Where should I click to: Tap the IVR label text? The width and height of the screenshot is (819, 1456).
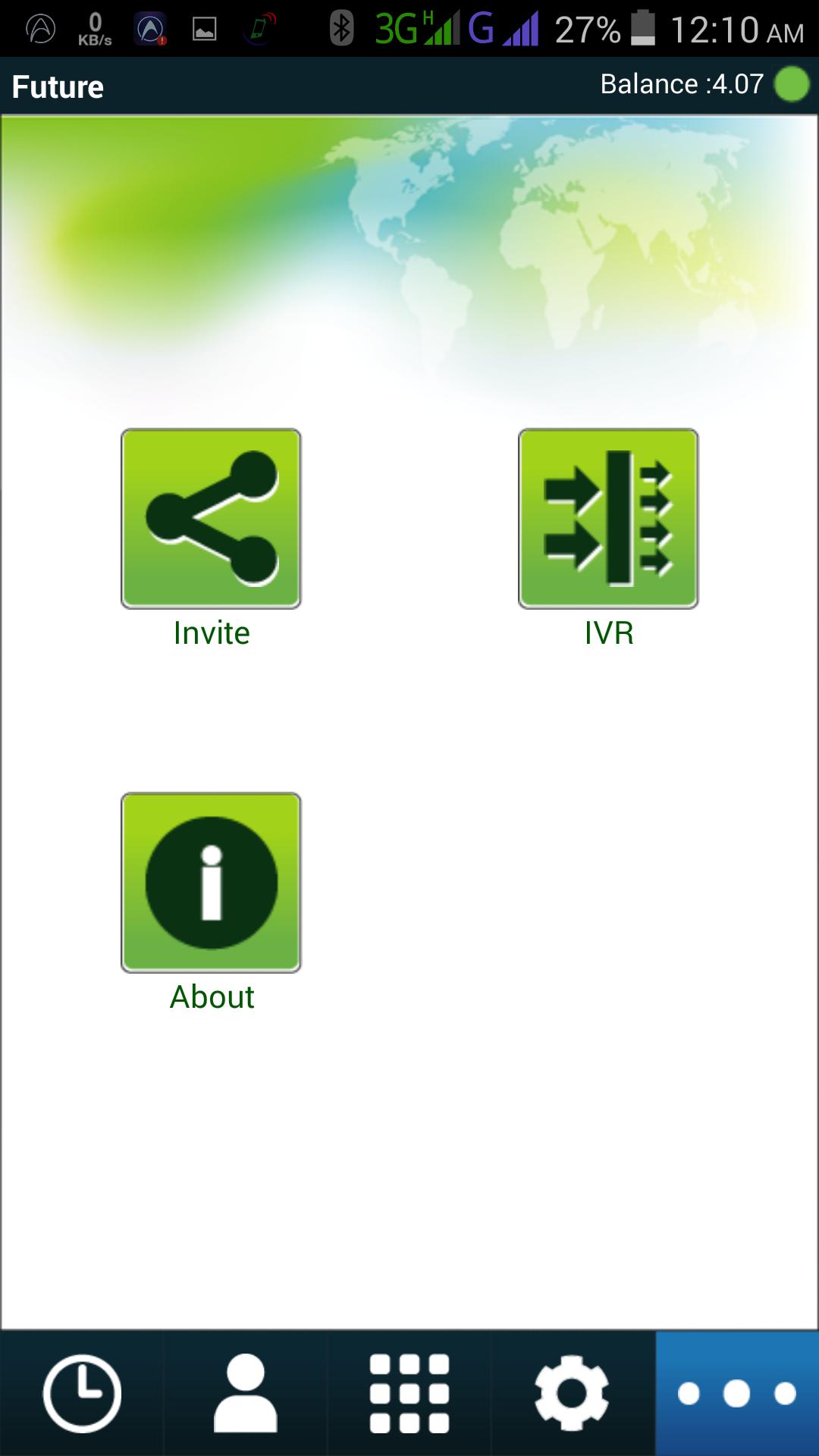click(x=607, y=632)
